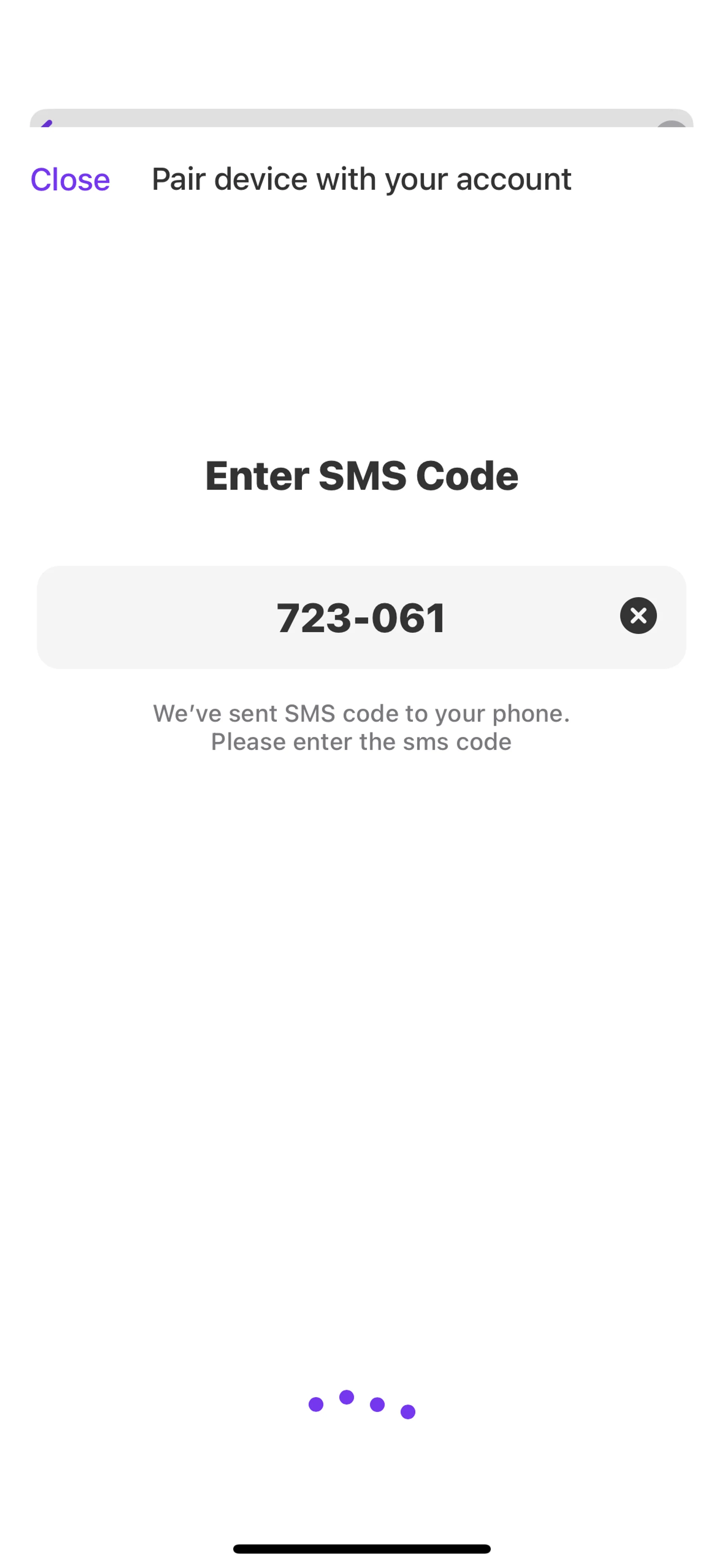Clear the entered SMS code
Screen dimensions: 723x1568
coord(638,616)
